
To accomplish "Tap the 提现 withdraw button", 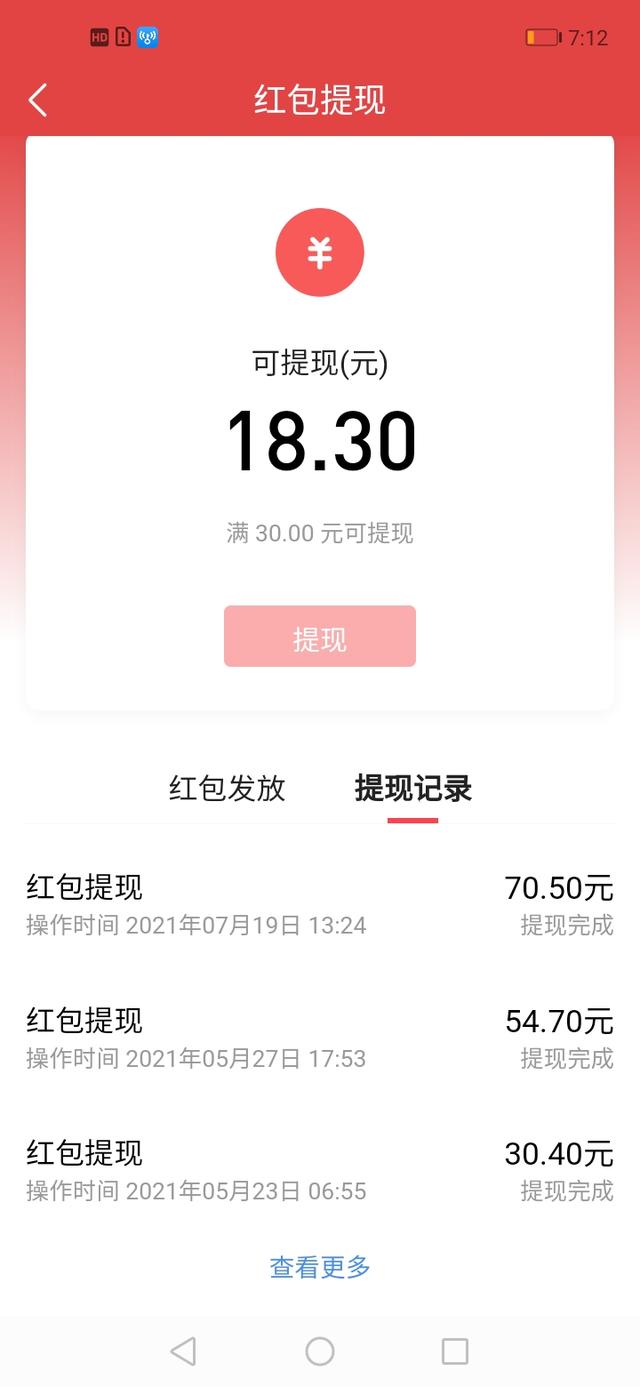I will (320, 637).
